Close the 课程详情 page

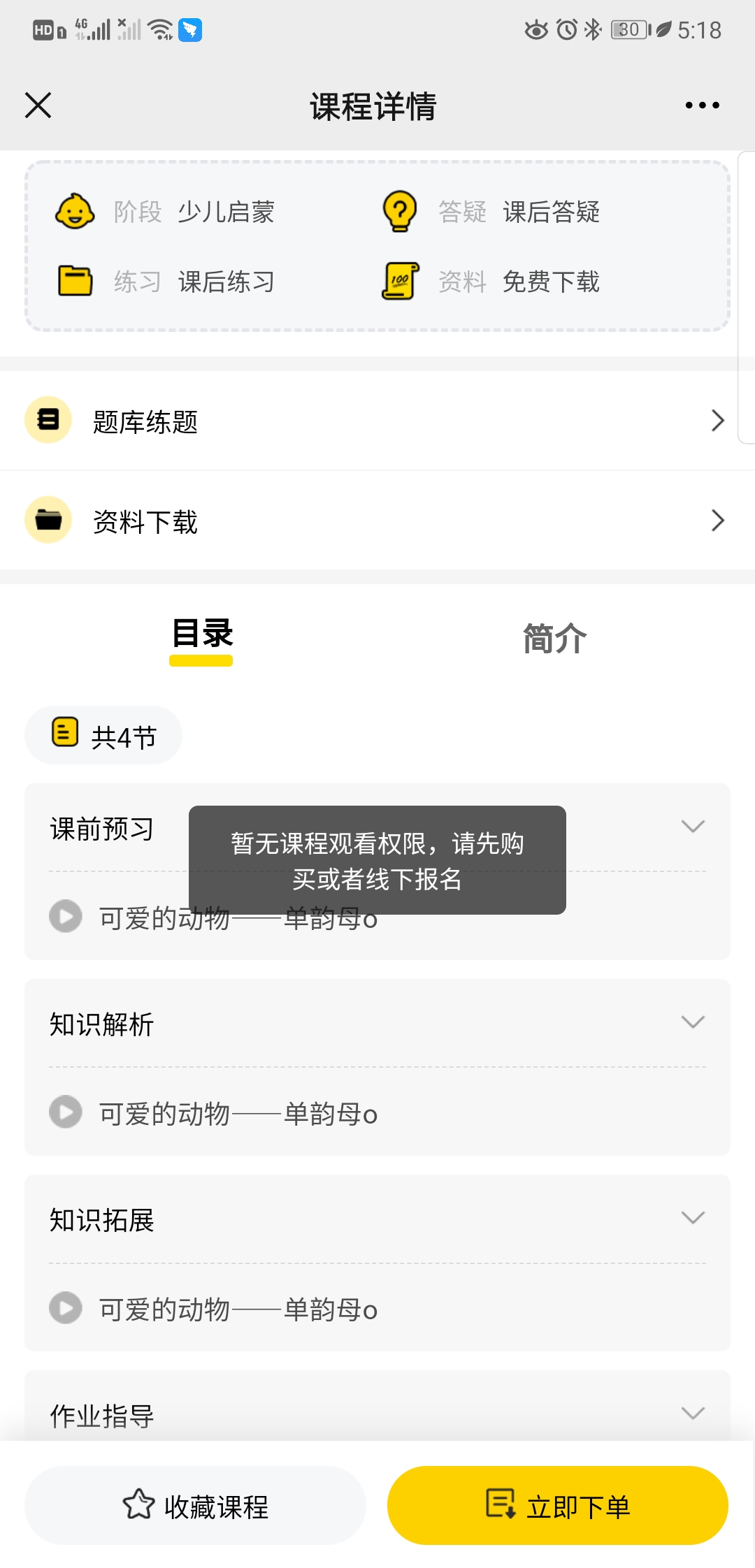tap(38, 106)
